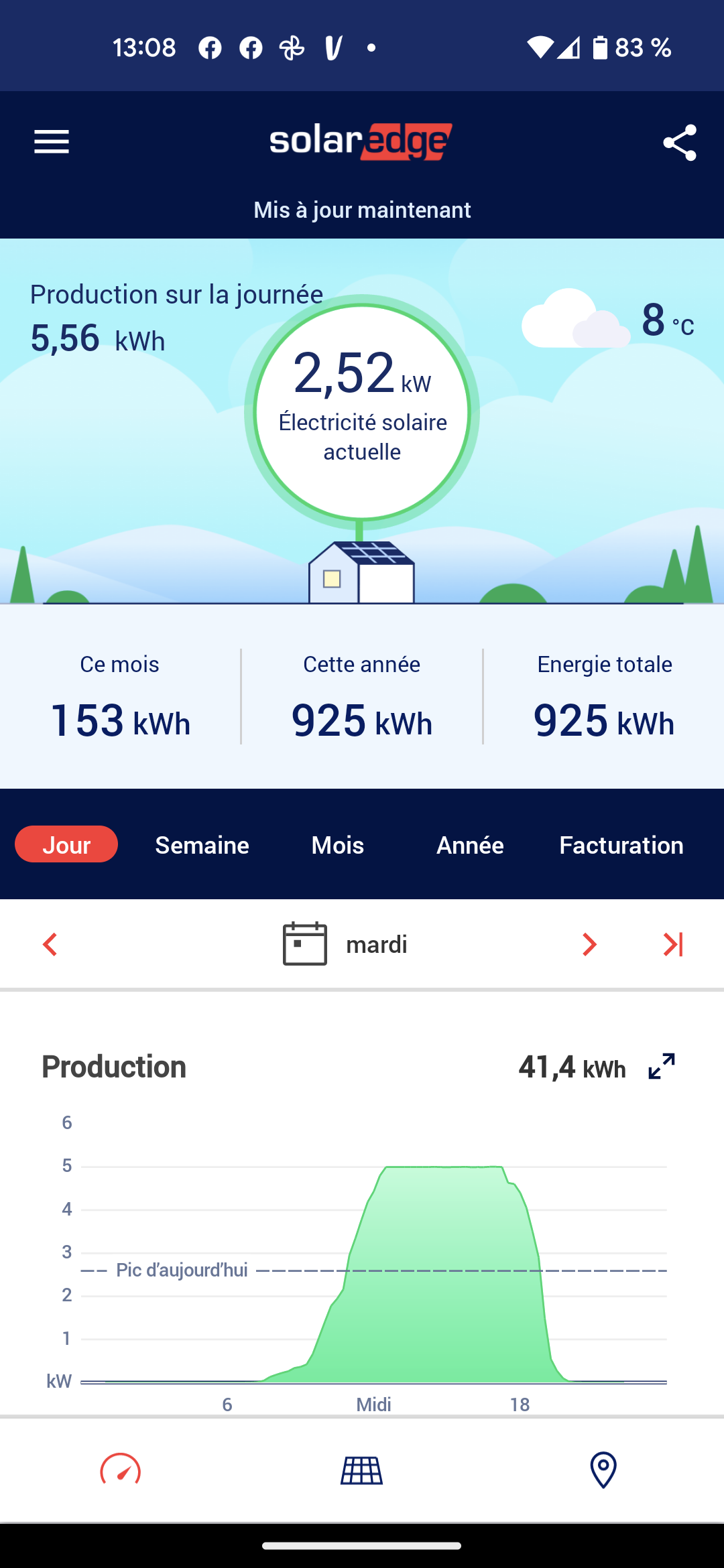Switch to the Mois tab
724x1568 pixels.
338,845
